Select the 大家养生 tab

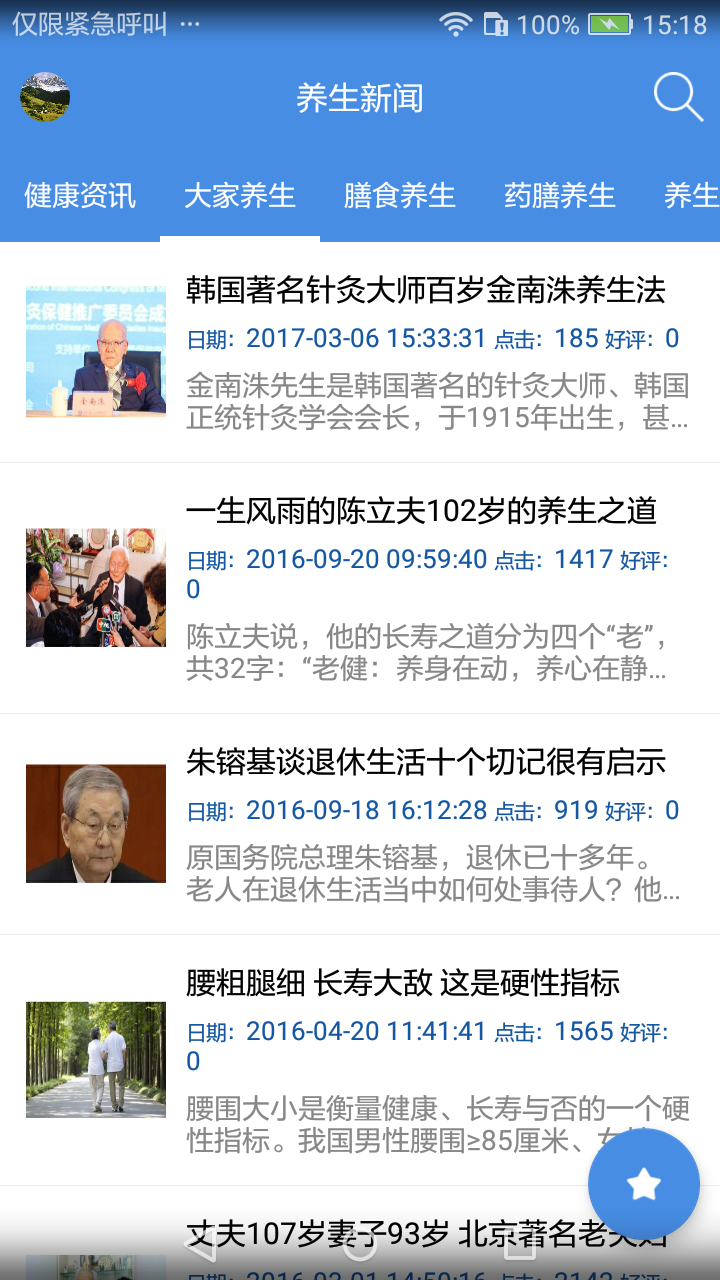tap(240, 195)
